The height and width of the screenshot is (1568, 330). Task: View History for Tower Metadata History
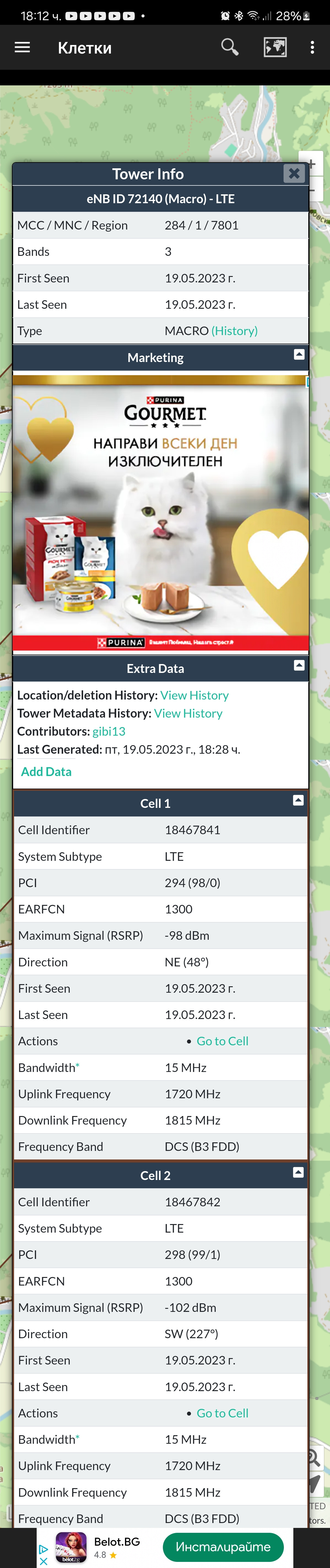tap(188, 713)
